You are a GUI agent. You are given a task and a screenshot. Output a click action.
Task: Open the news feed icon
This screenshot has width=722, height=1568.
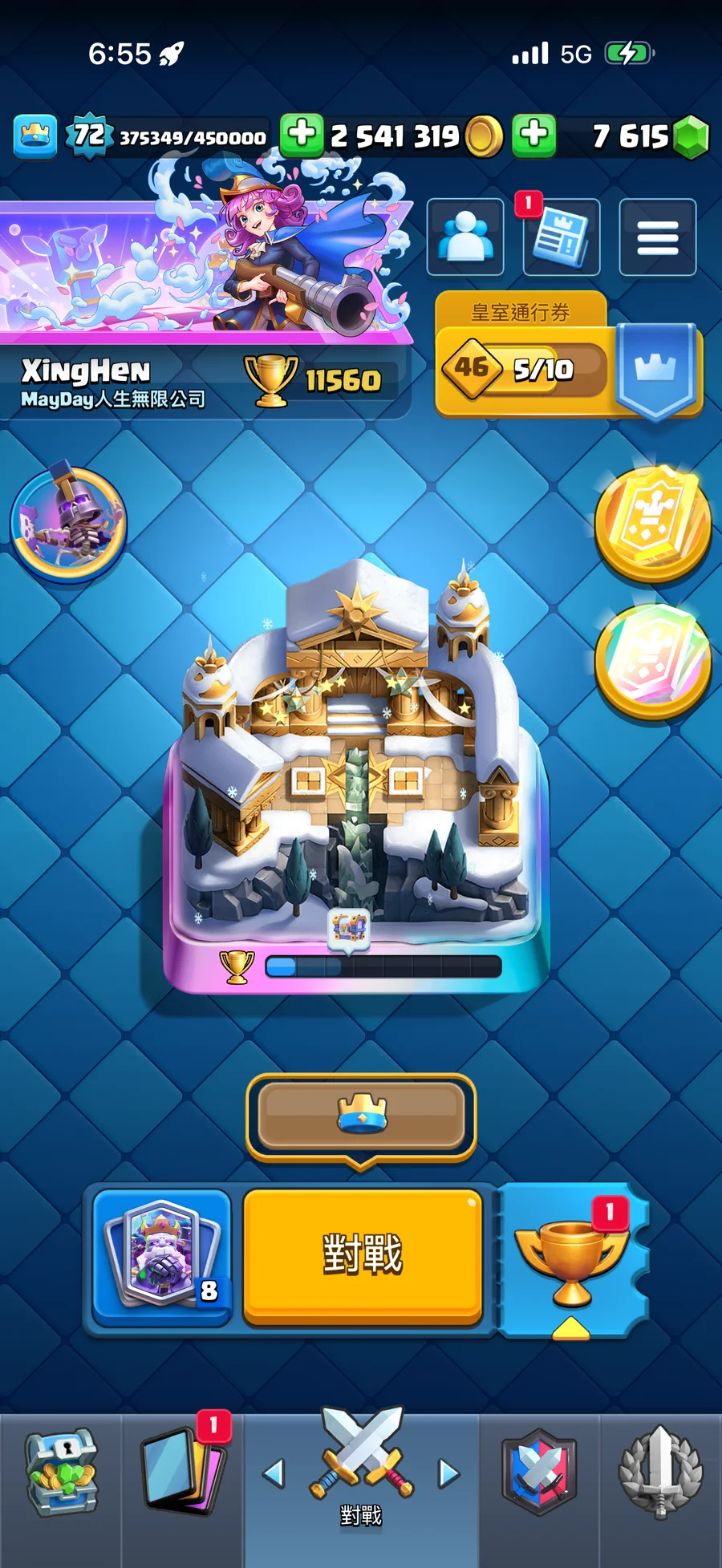click(x=562, y=237)
